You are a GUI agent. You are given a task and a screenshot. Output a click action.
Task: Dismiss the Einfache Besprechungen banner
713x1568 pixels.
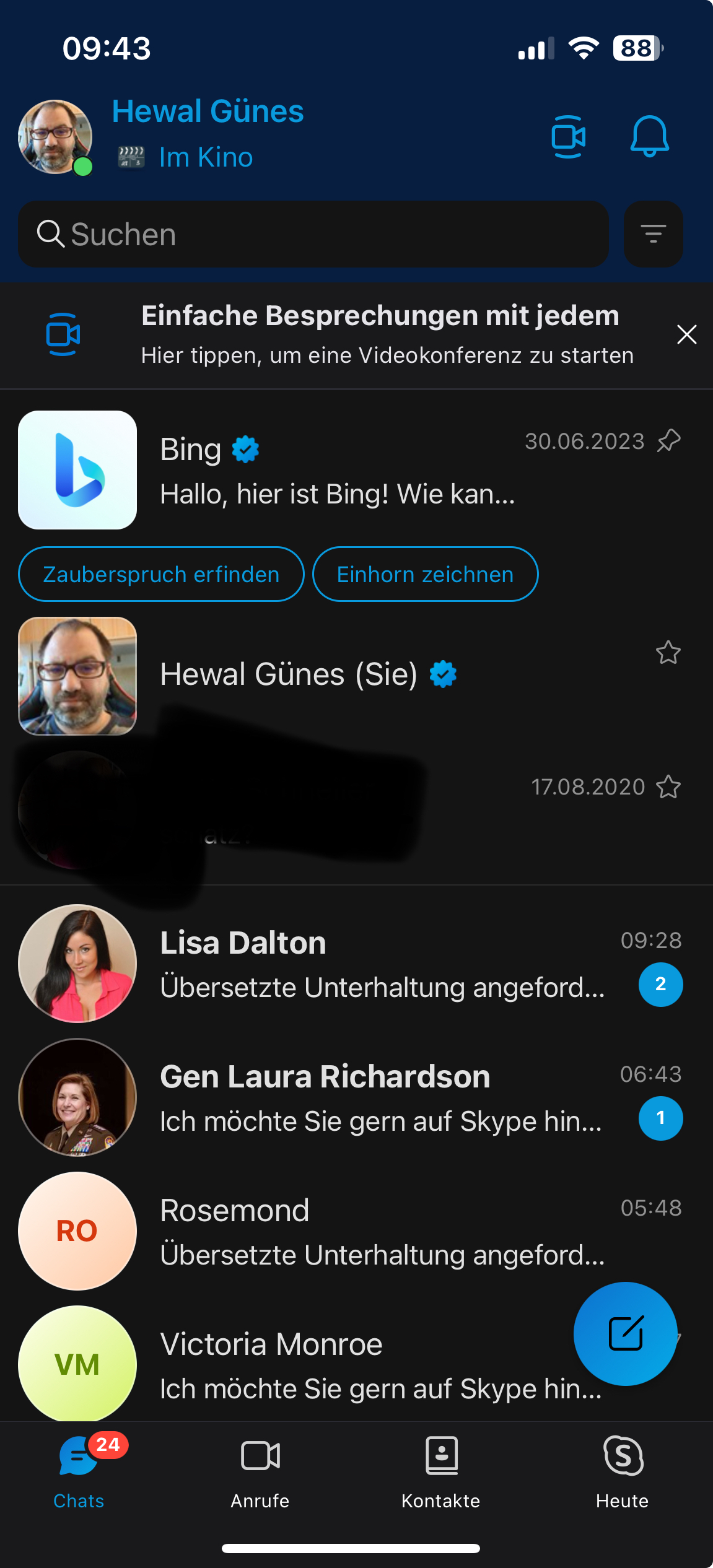pos(686,334)
